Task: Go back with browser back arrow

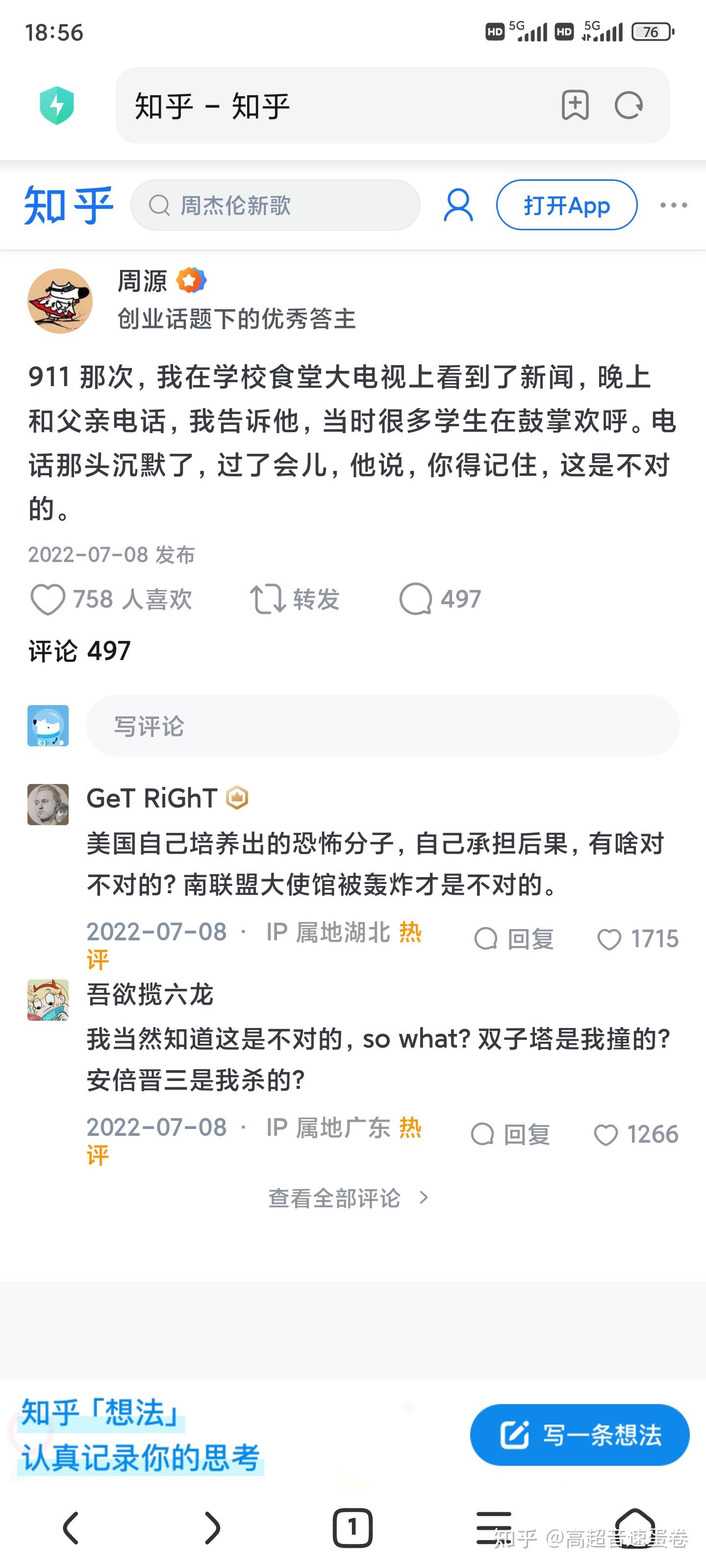Action: (71, 1528)
